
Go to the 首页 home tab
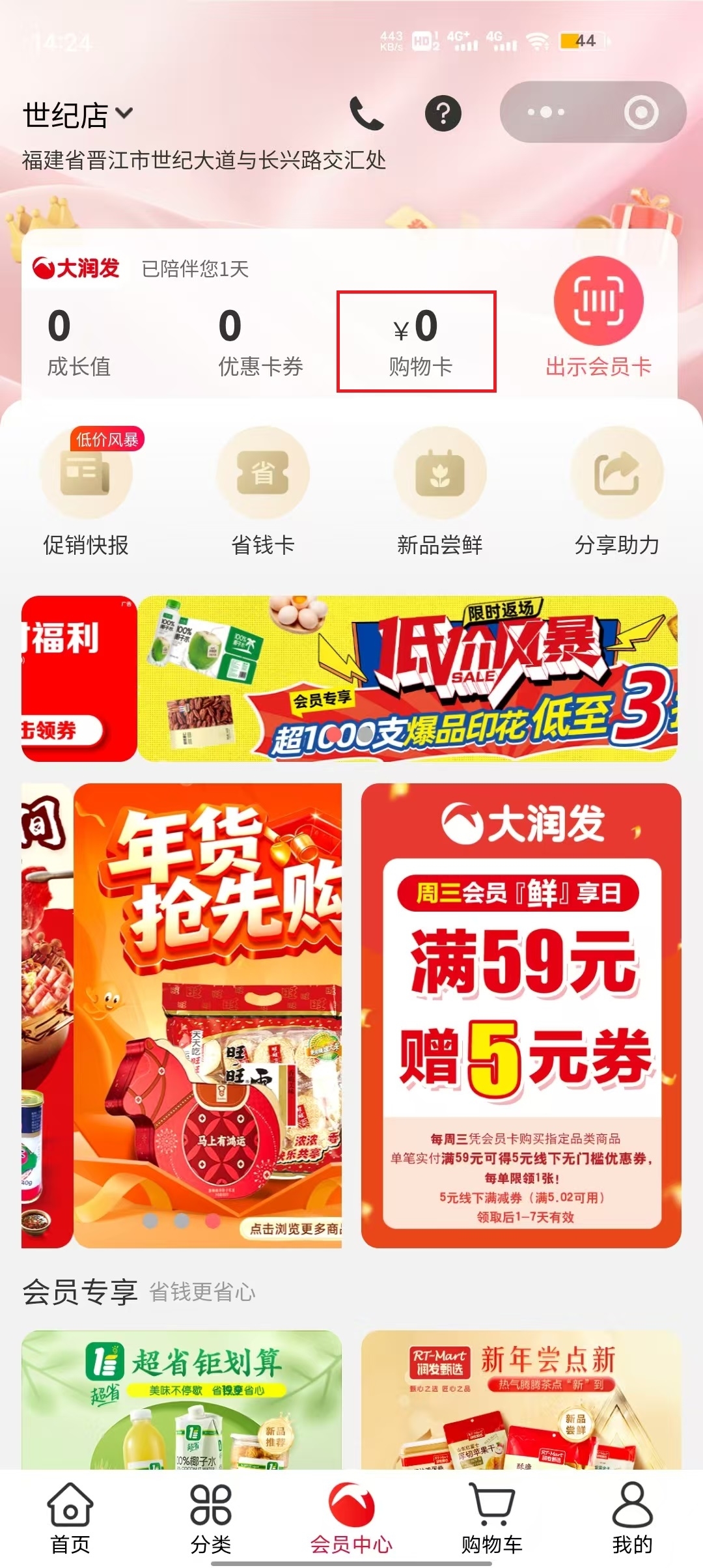[70, 1517]
